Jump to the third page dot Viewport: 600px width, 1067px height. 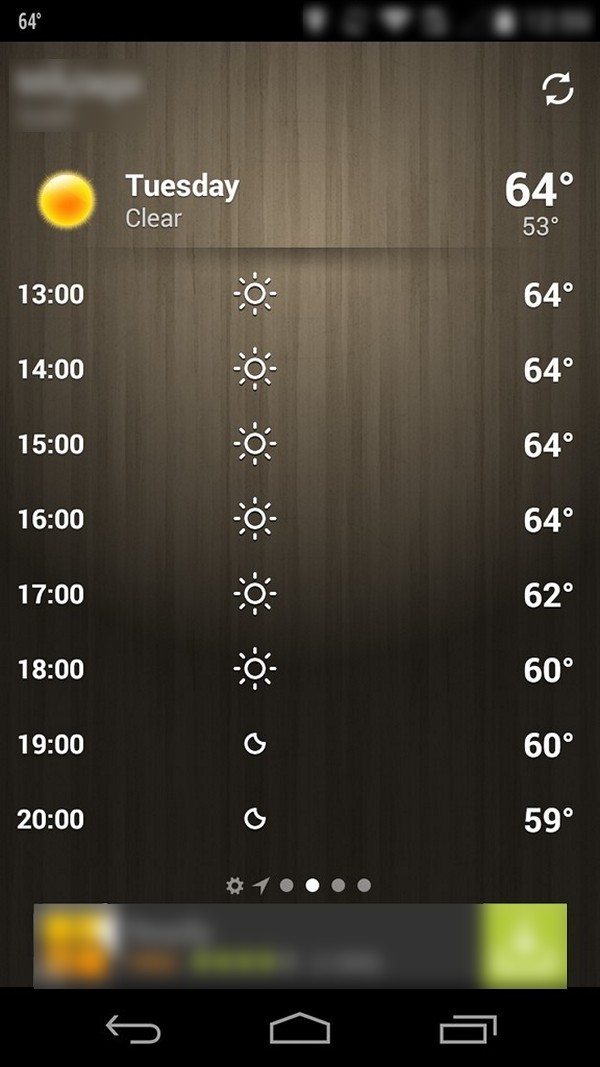[338, 885]
